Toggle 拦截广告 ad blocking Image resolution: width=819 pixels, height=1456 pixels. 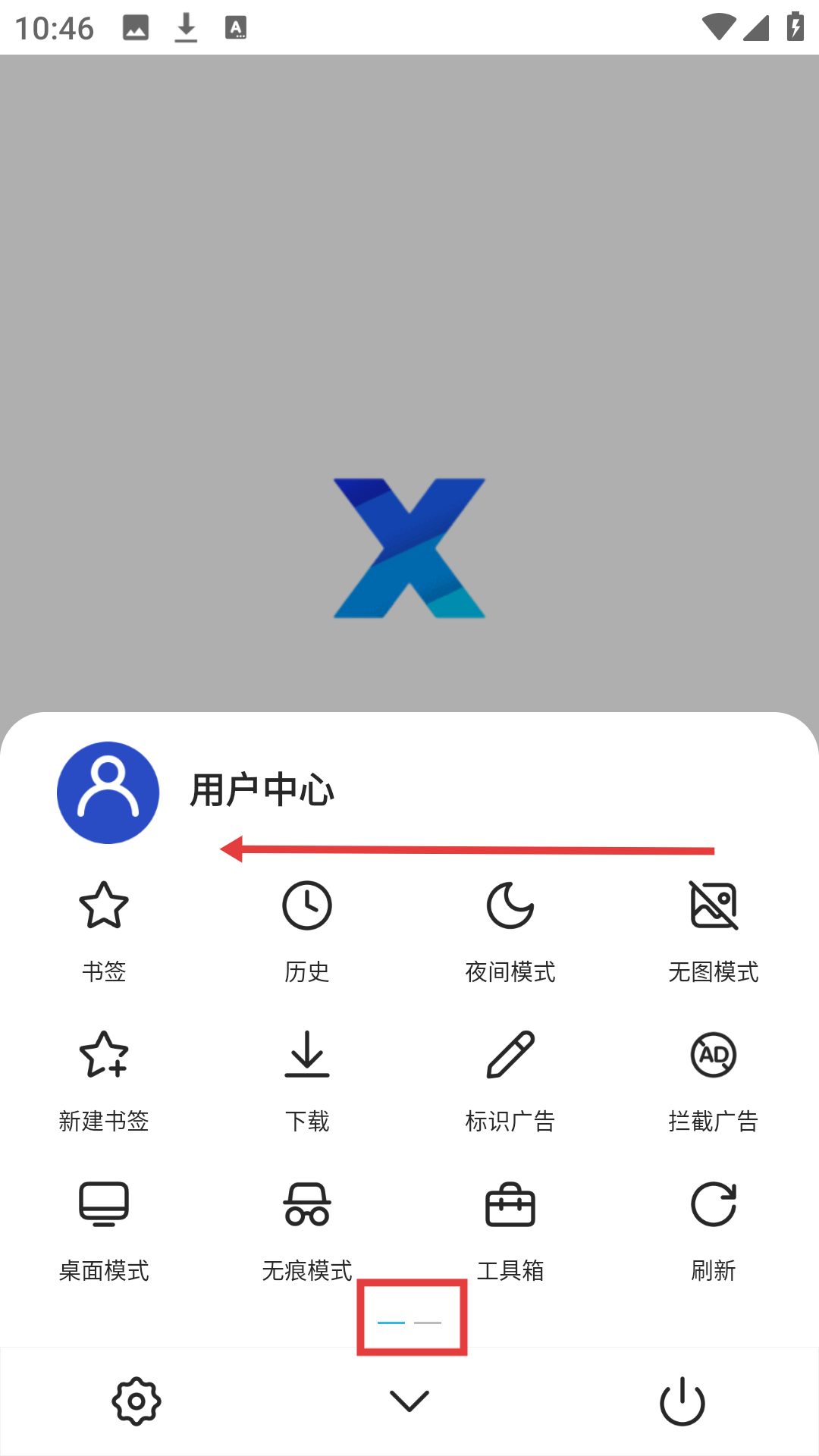click(x=714, y=1078)
